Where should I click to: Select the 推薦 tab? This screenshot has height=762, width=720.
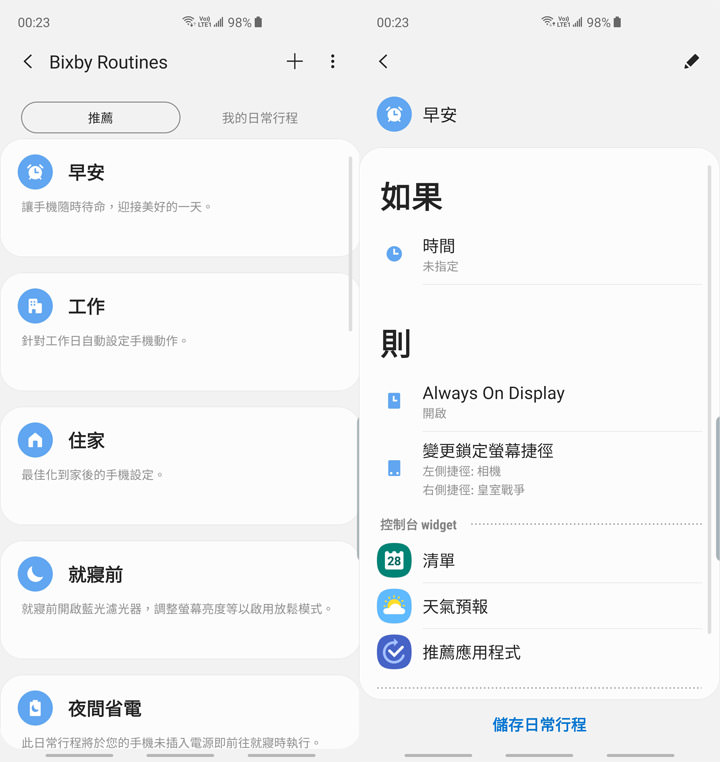tap(100, 117)
